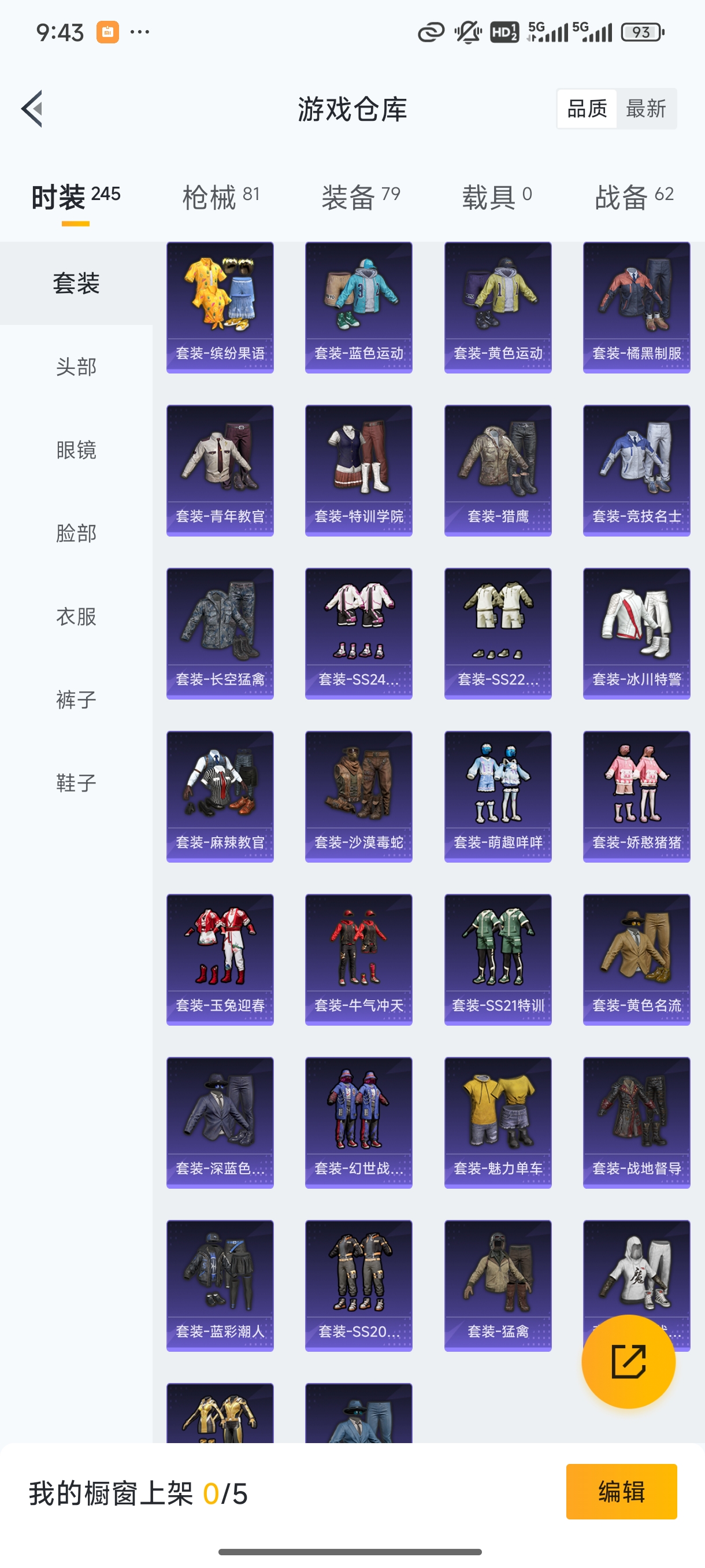This screenshot has height=1568, width=705.
Task: Switch to the 战备 tab
Action: (x=634, y=196)
